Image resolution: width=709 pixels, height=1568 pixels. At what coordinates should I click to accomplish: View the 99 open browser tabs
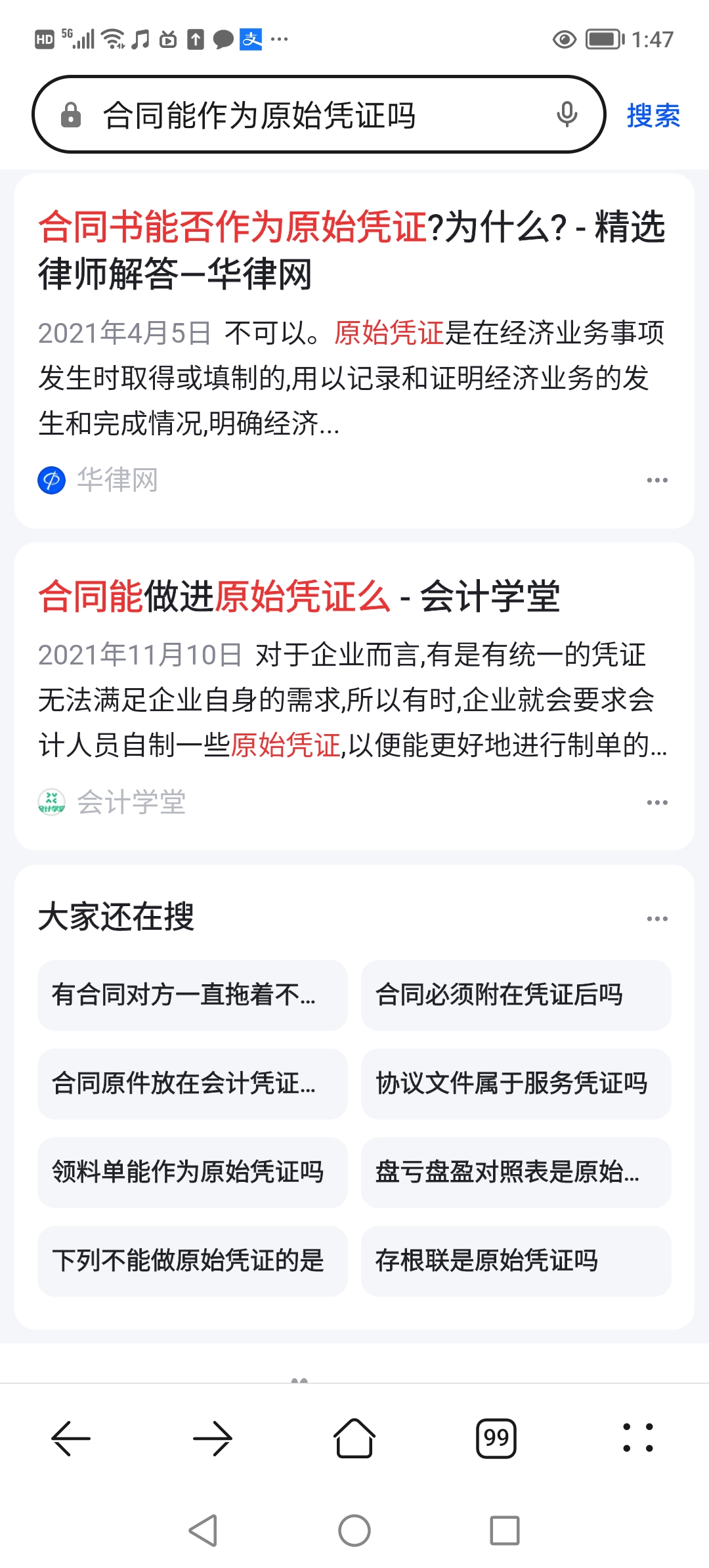[496, 1439]
